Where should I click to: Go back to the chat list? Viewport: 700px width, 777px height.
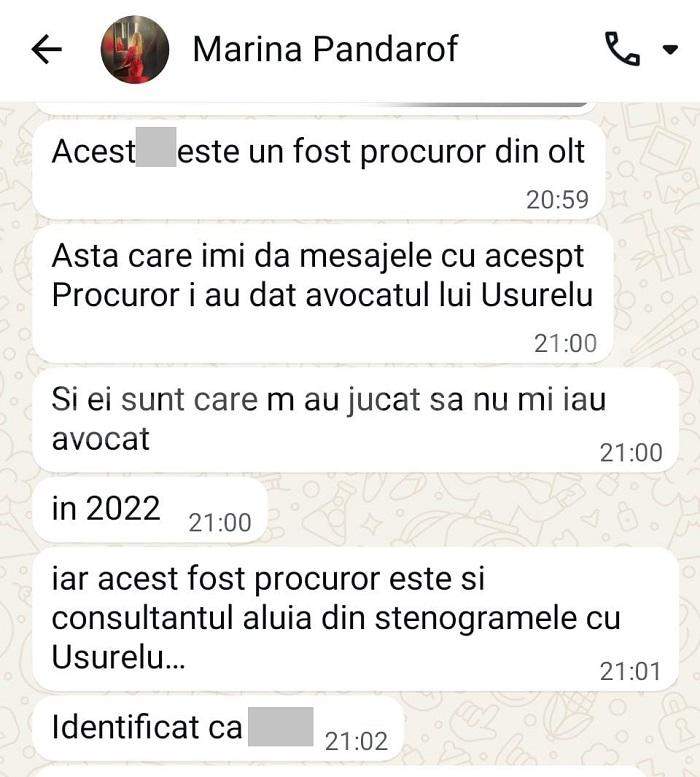pos(47,50)
